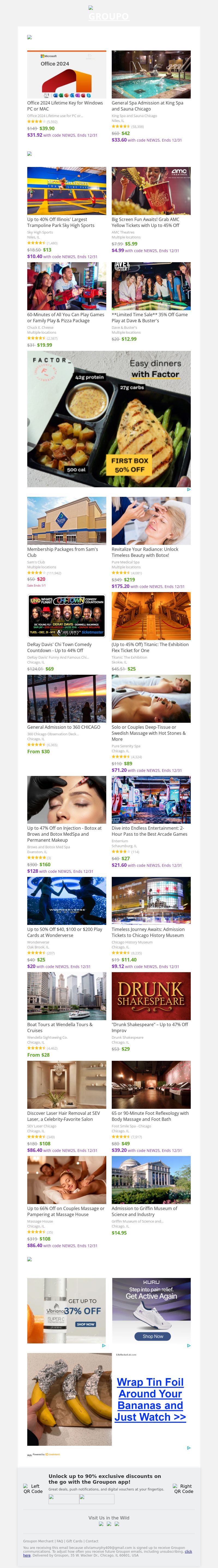Open the Sam's Club membership packages deal
This screenshot has height=1568, width=218.
click(x=66, y=520)
